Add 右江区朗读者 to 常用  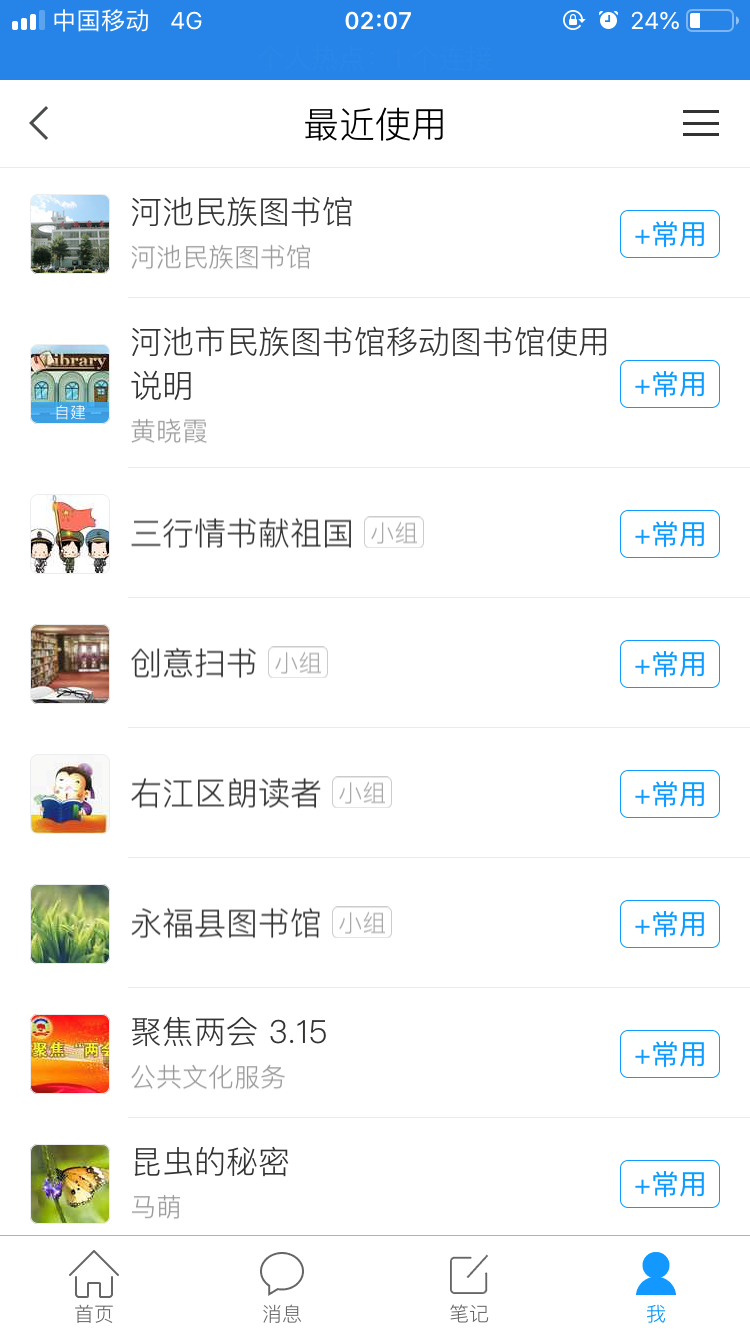(x=669, y=794)
